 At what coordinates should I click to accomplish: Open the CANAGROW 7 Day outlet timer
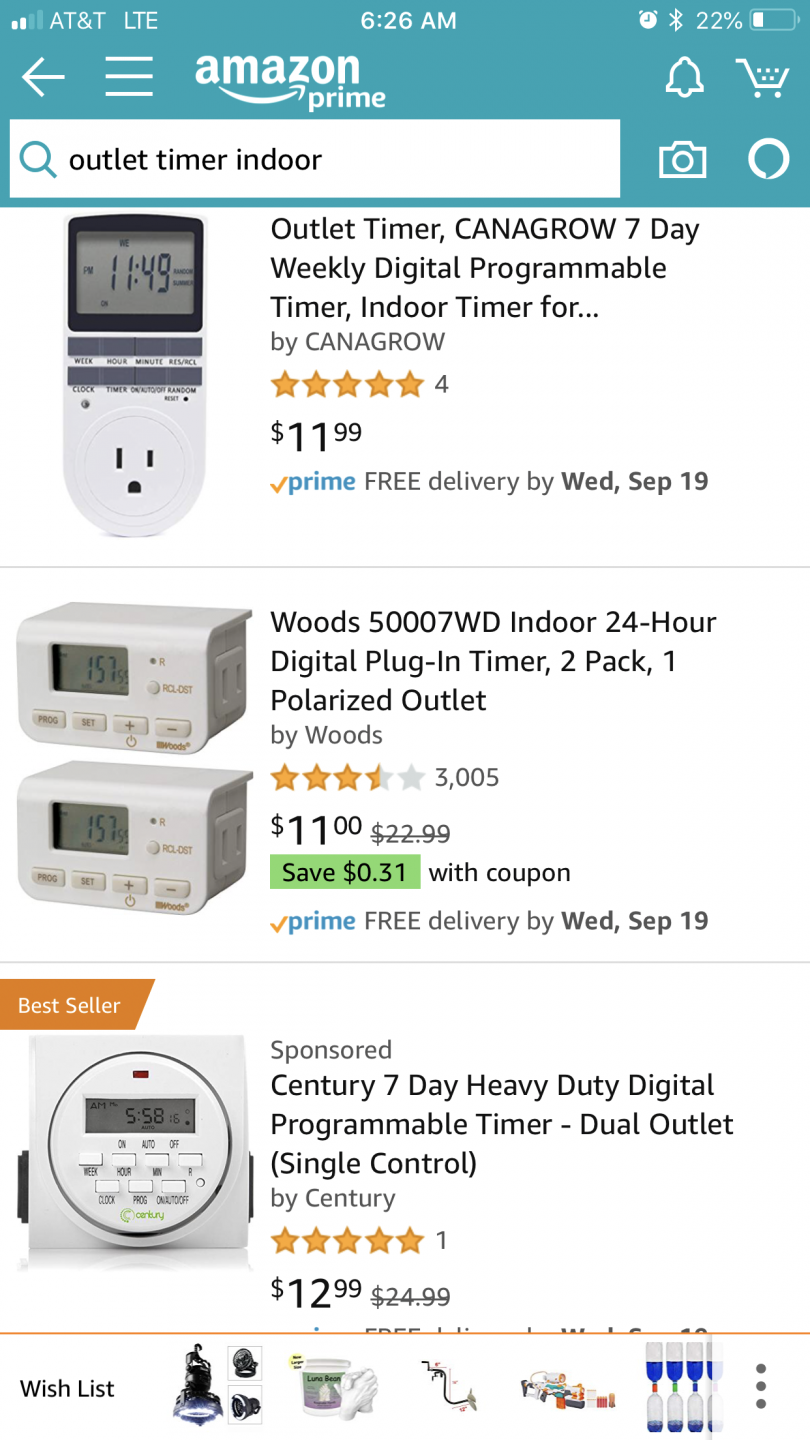pos(485,268)
